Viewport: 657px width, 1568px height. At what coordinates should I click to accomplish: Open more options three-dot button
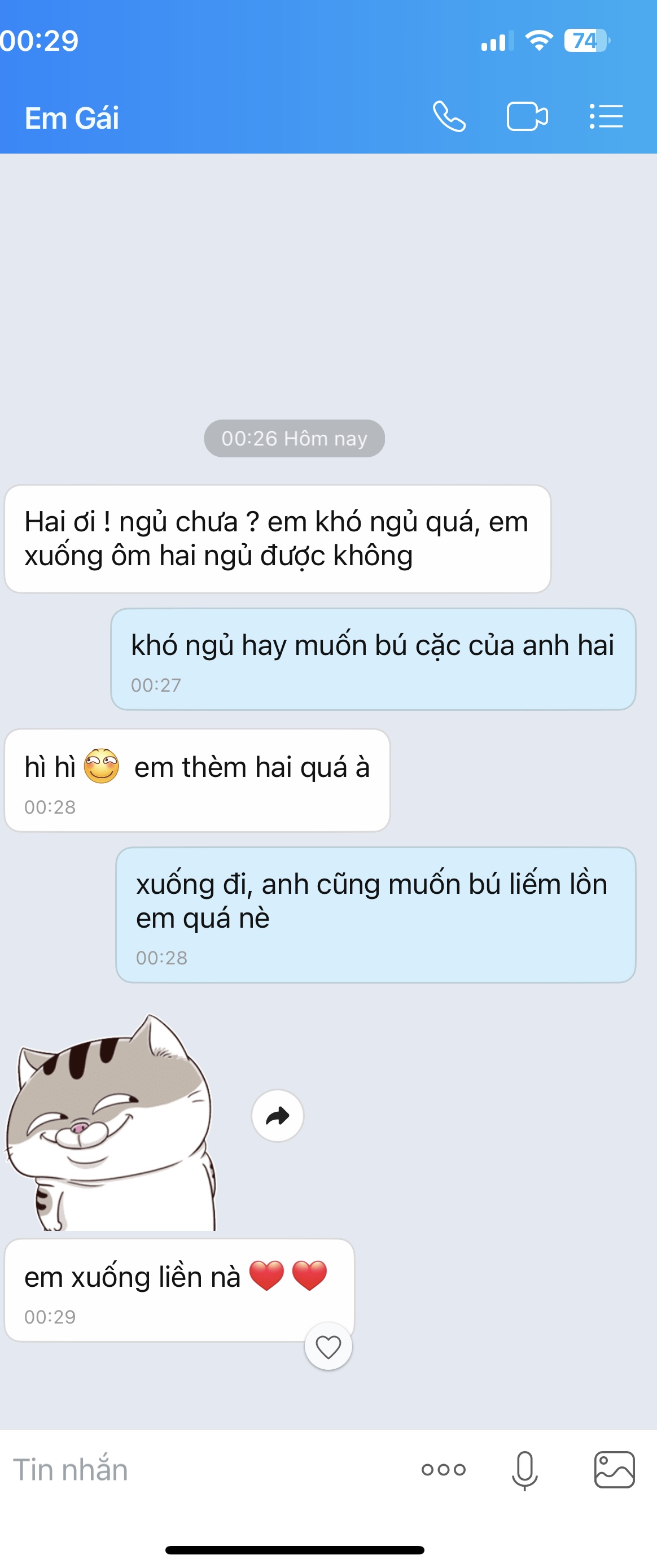click(444, 1469)
